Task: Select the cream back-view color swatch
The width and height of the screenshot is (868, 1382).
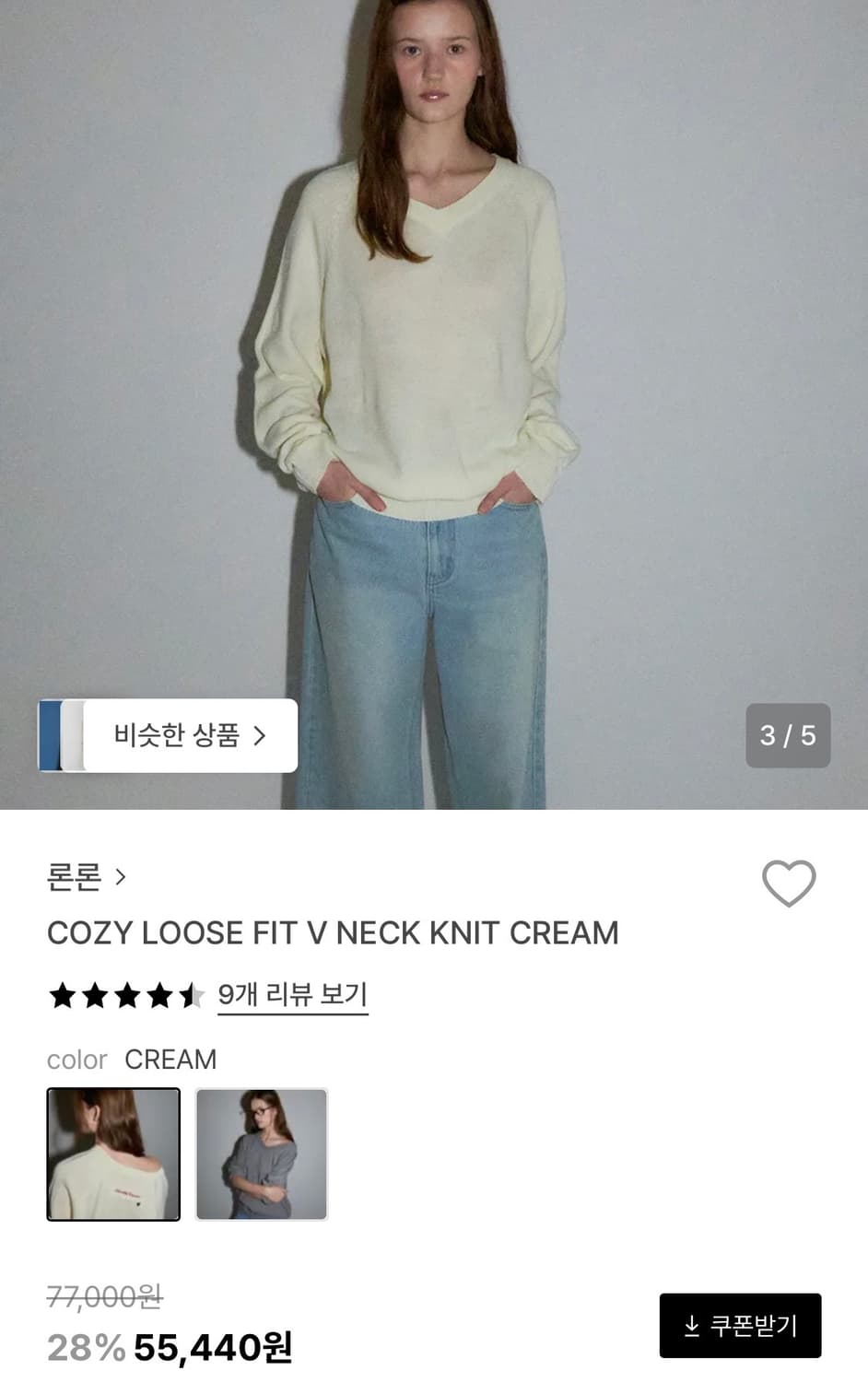Action: [x=112, y=1153]
